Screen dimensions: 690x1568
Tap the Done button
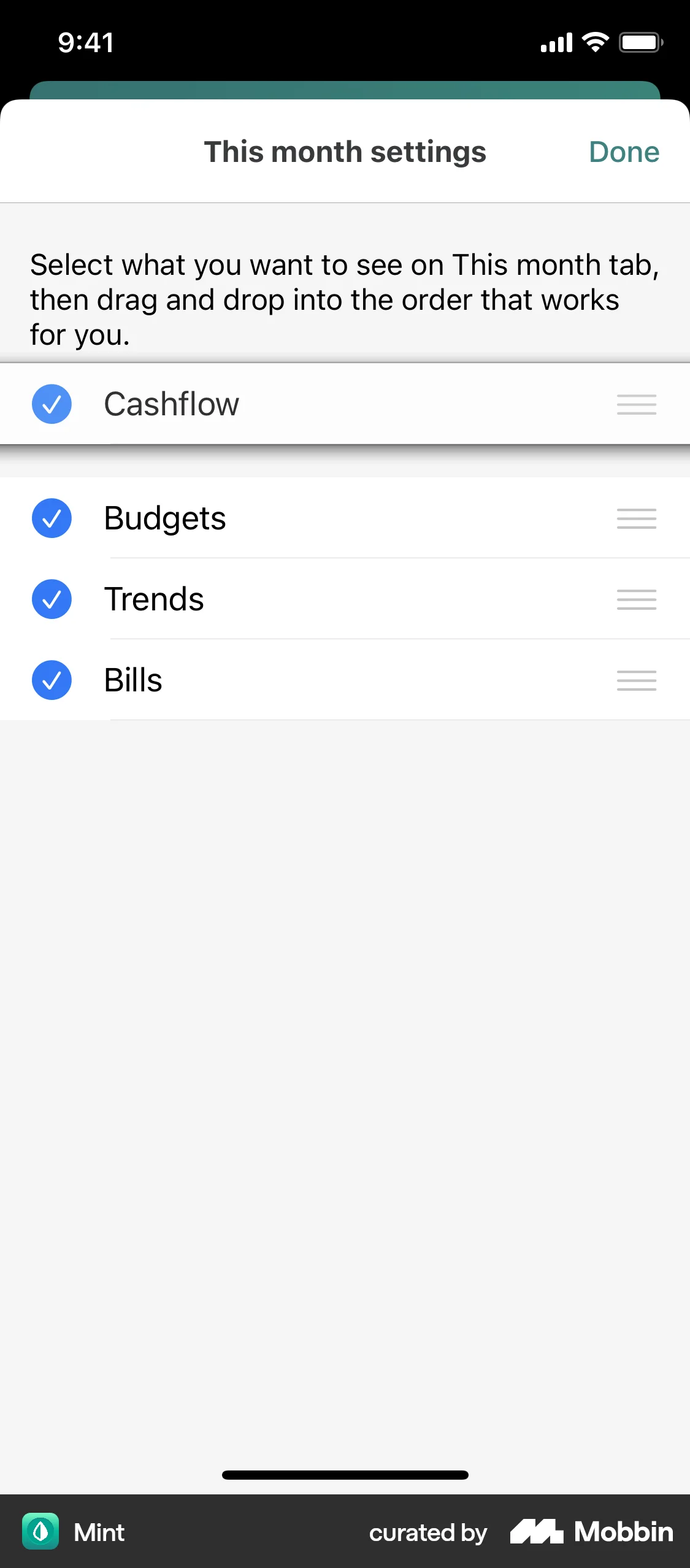click(x=624, y=152)
